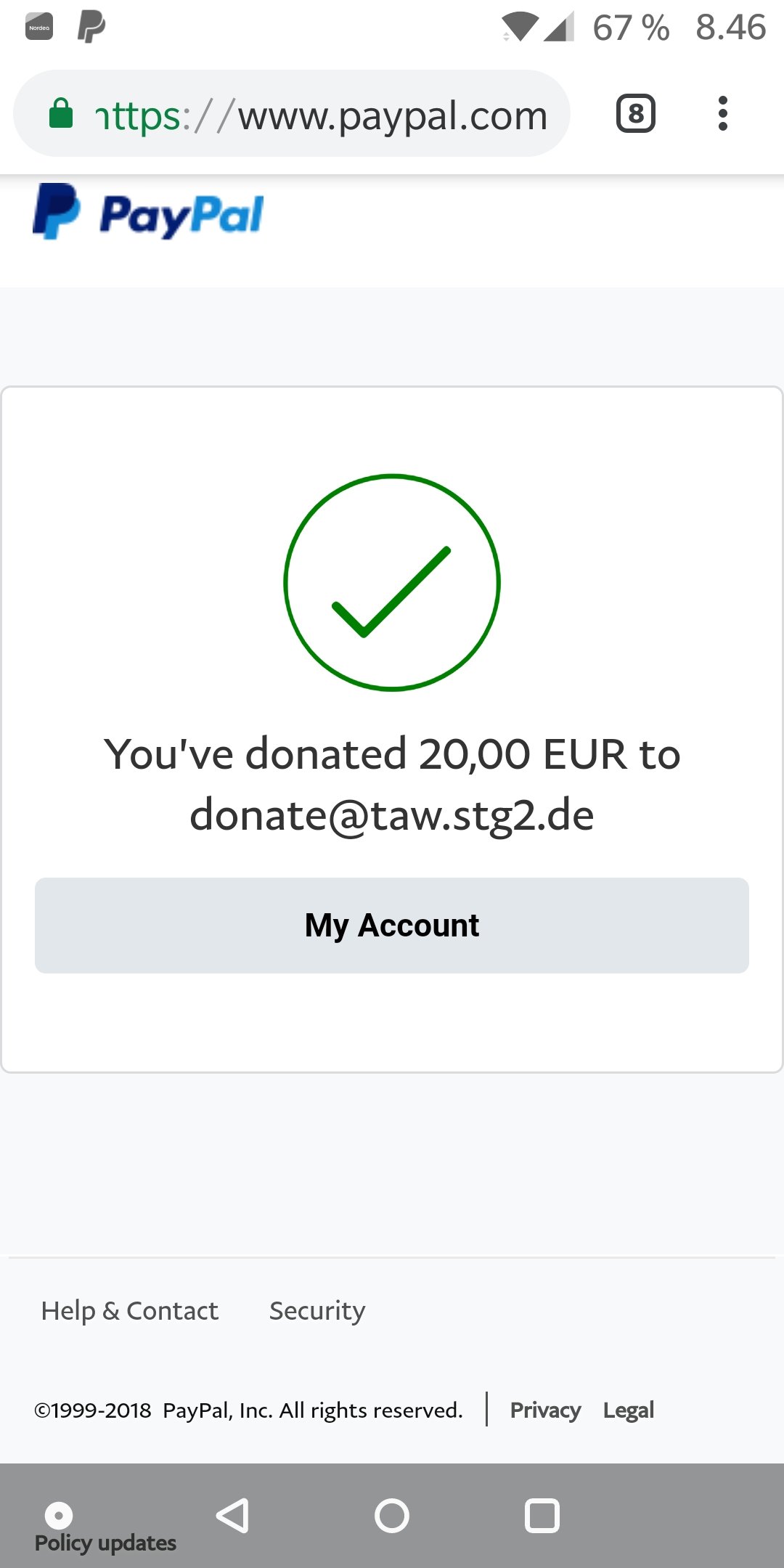The height and width of the screenshot is (1568, 784).
Task: View the Privacy page
Action: 545,1410
